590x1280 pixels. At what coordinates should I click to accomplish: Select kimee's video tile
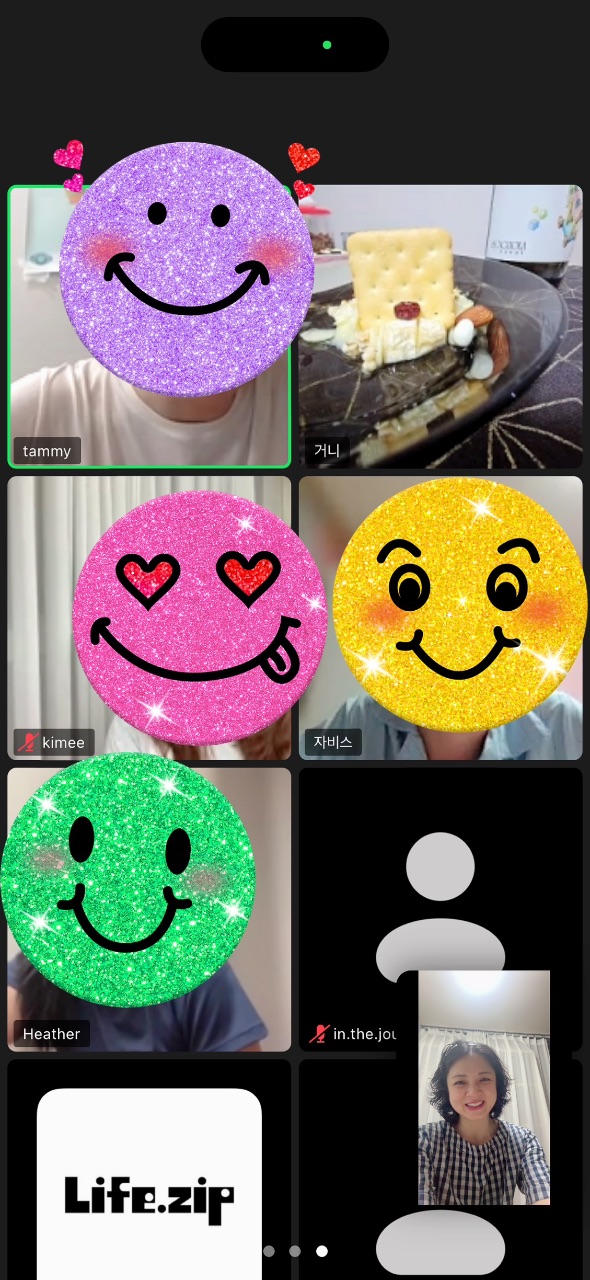(149, 618)
